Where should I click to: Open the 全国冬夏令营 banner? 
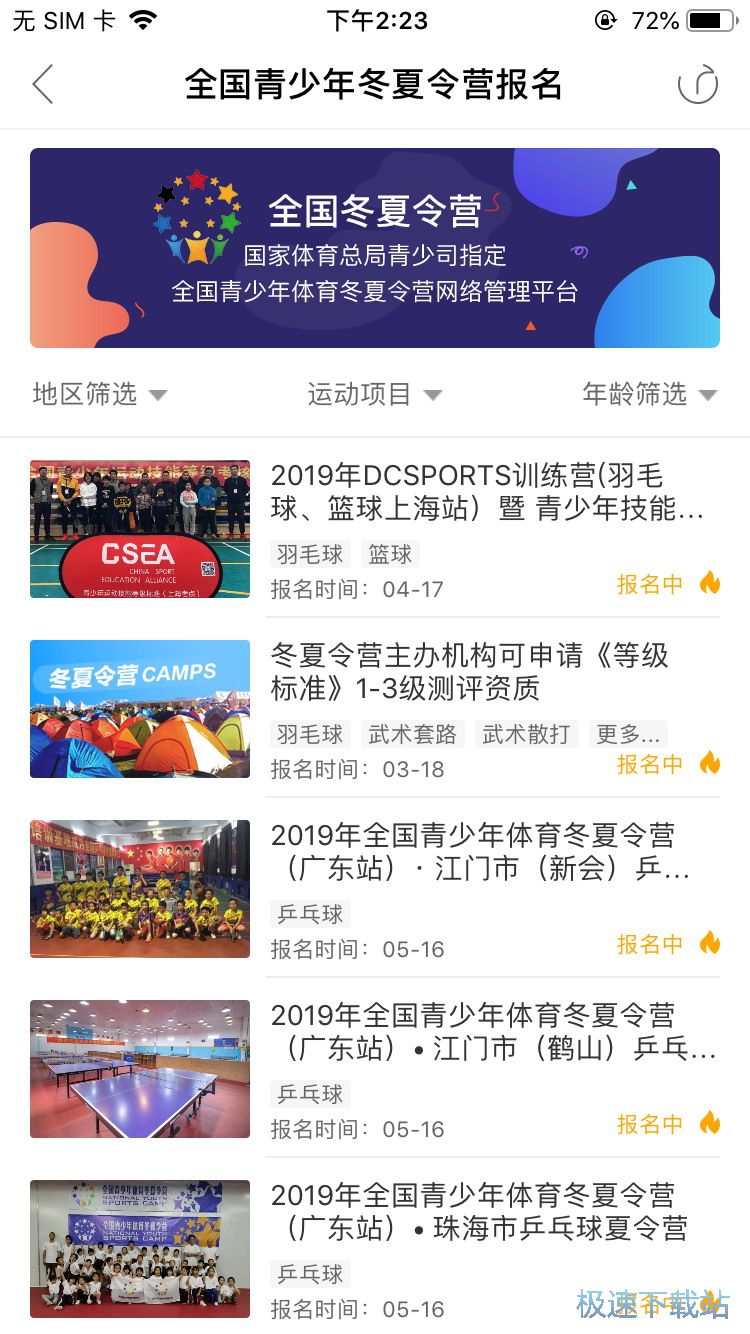375,248
